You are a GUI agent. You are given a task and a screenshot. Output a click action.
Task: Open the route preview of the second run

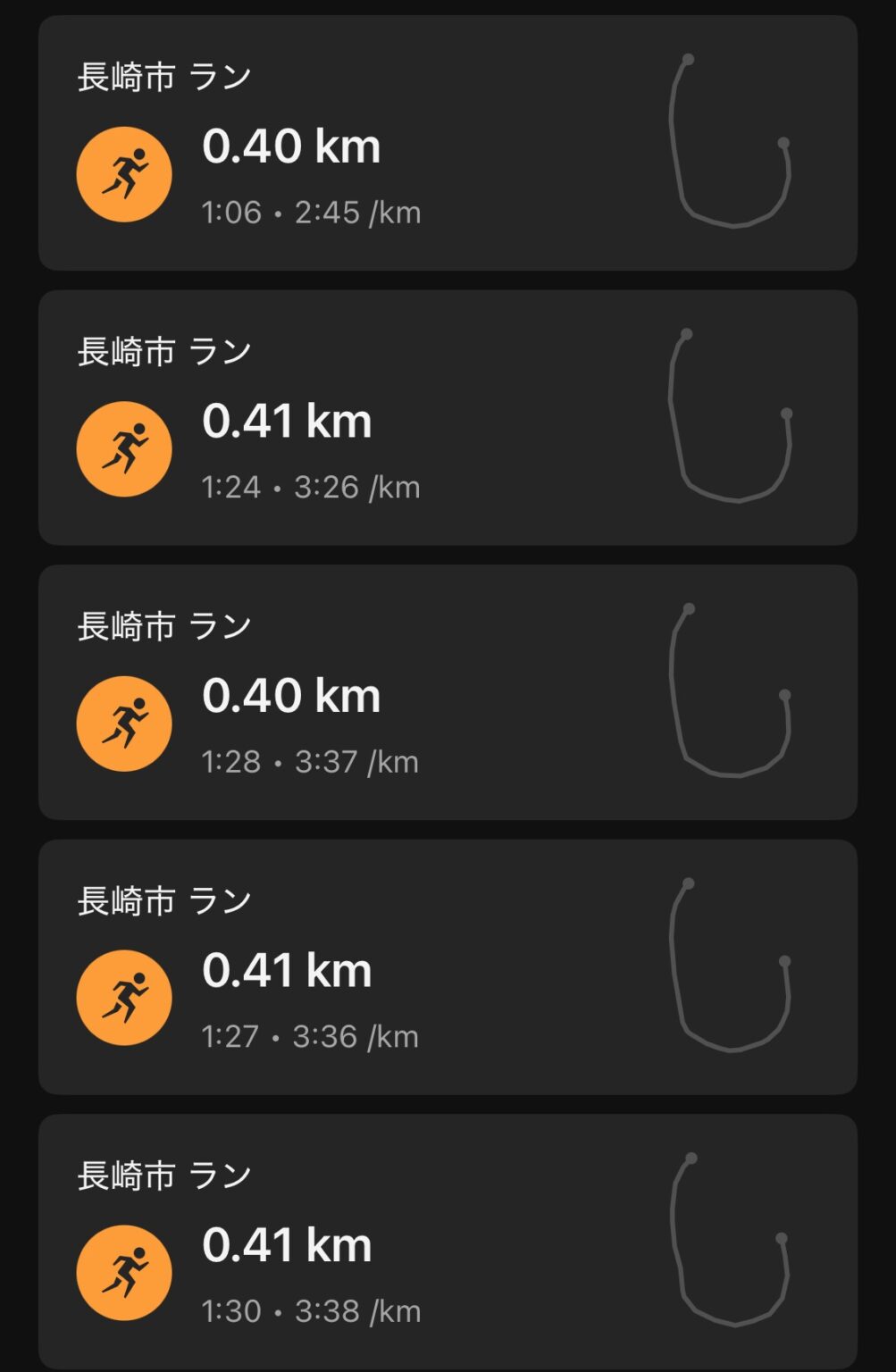tap(733, 418)
